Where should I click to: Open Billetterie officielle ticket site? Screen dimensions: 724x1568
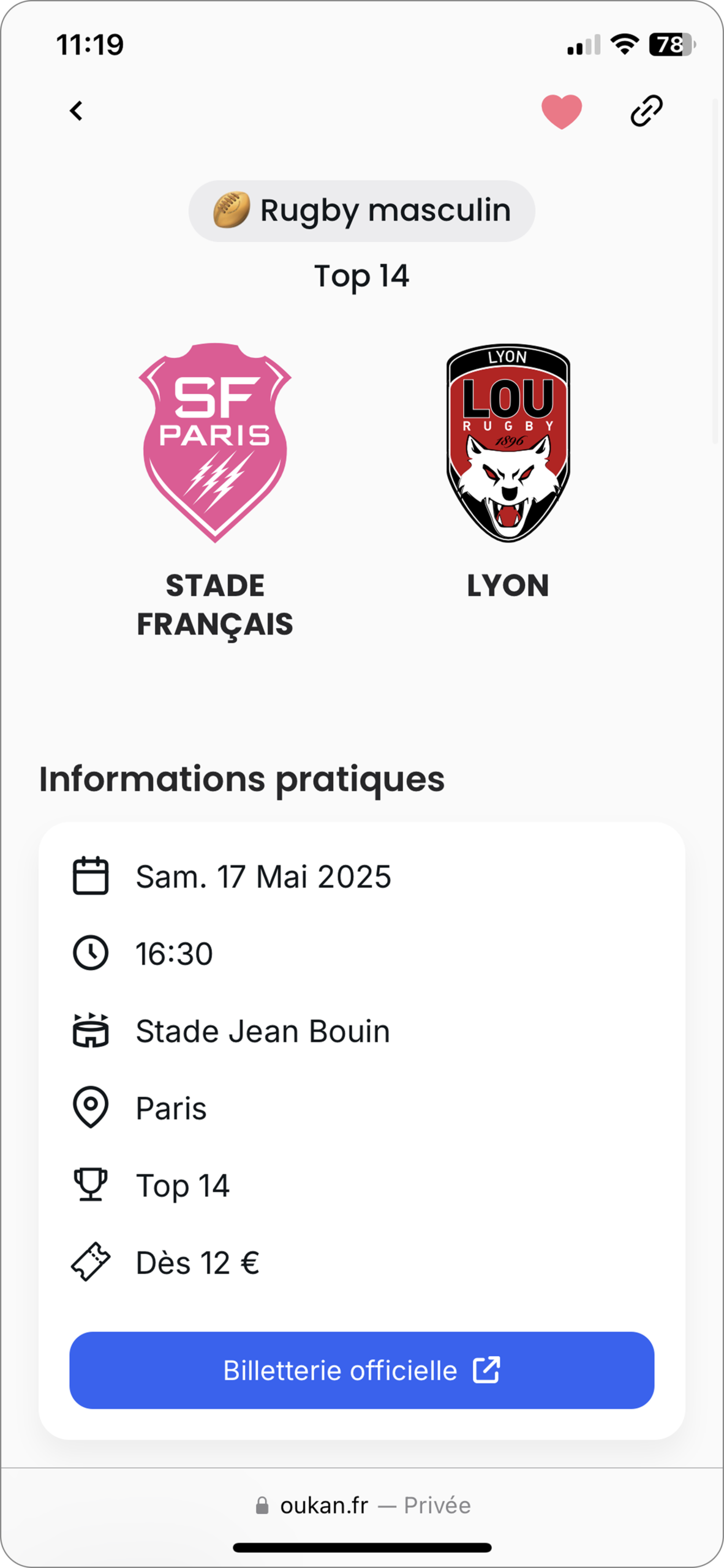pos(361,1370)
